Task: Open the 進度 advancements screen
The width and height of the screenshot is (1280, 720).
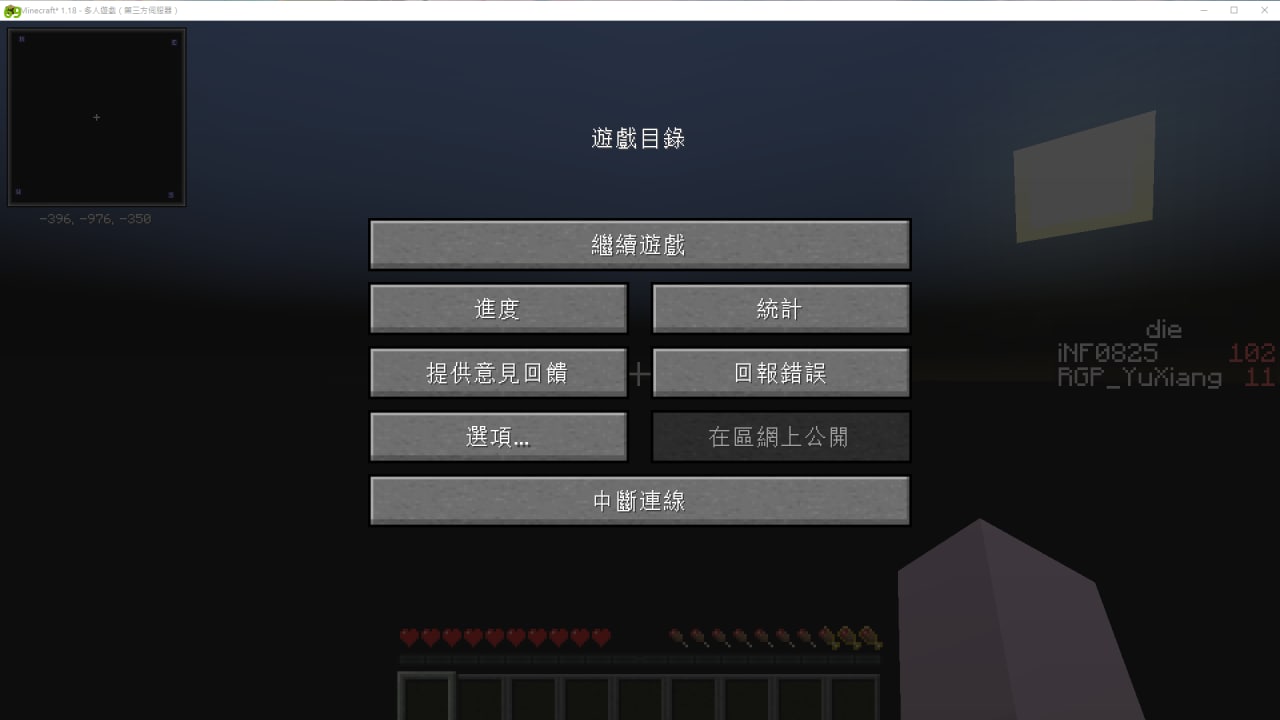Action: tap(498, 309)
